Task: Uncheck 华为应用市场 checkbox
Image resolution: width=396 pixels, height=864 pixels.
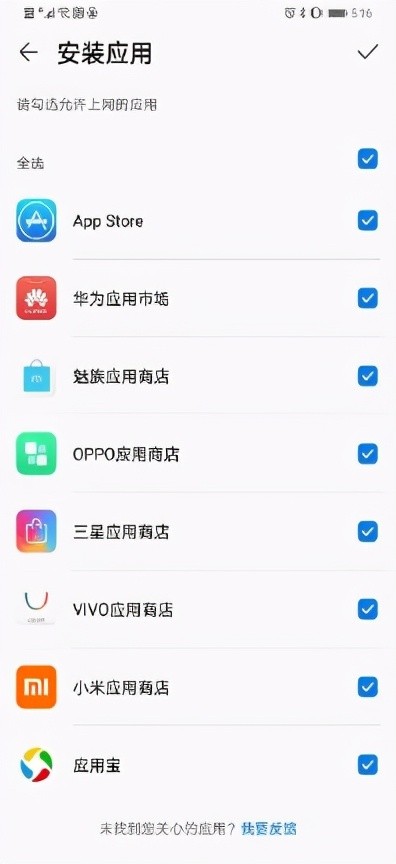Action: [x=367, y=298]
